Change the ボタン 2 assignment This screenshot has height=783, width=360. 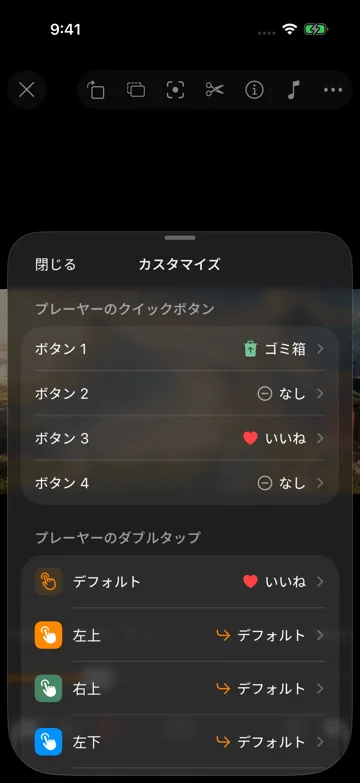click(180, 393)
